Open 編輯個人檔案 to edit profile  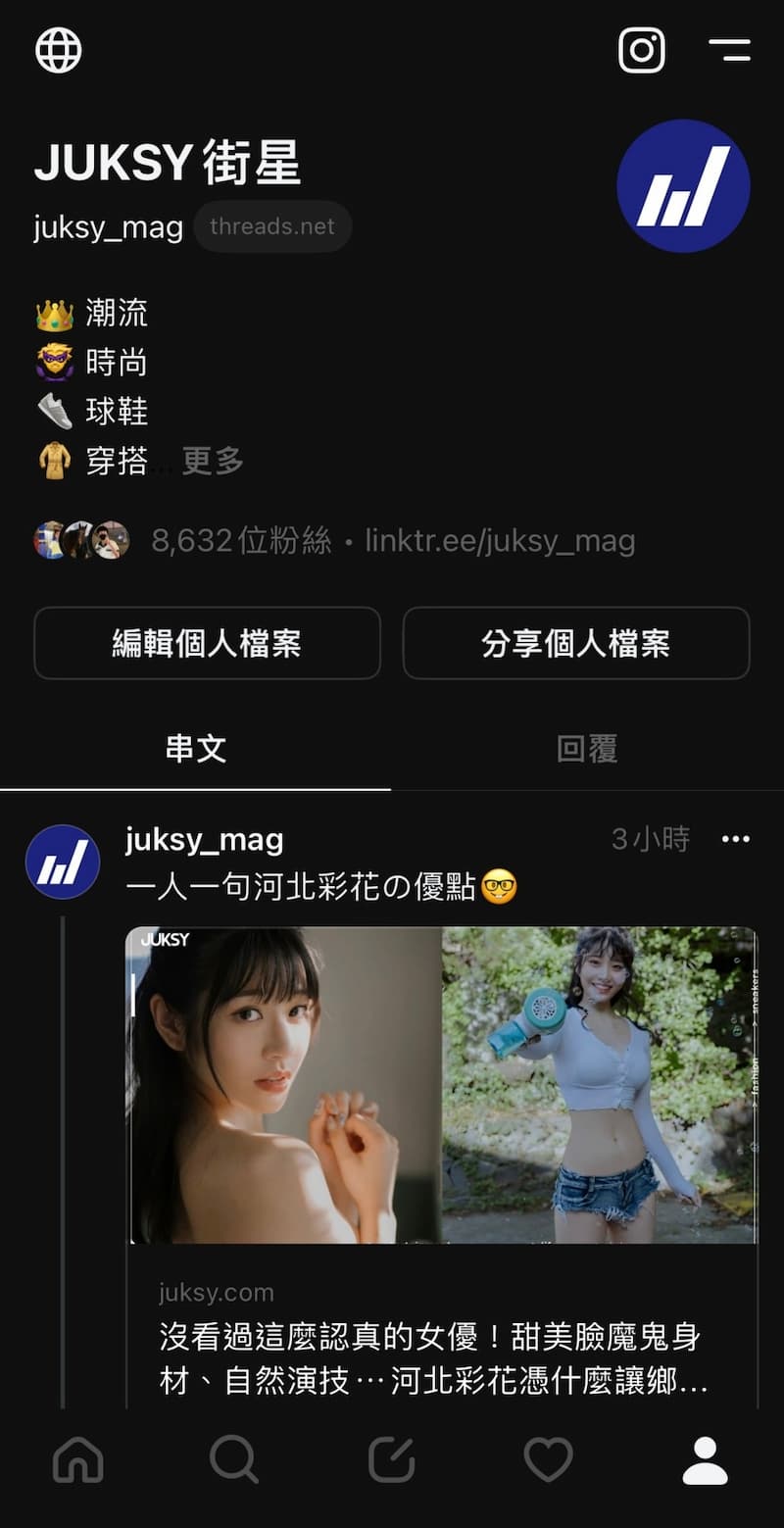tap(208, 644)
